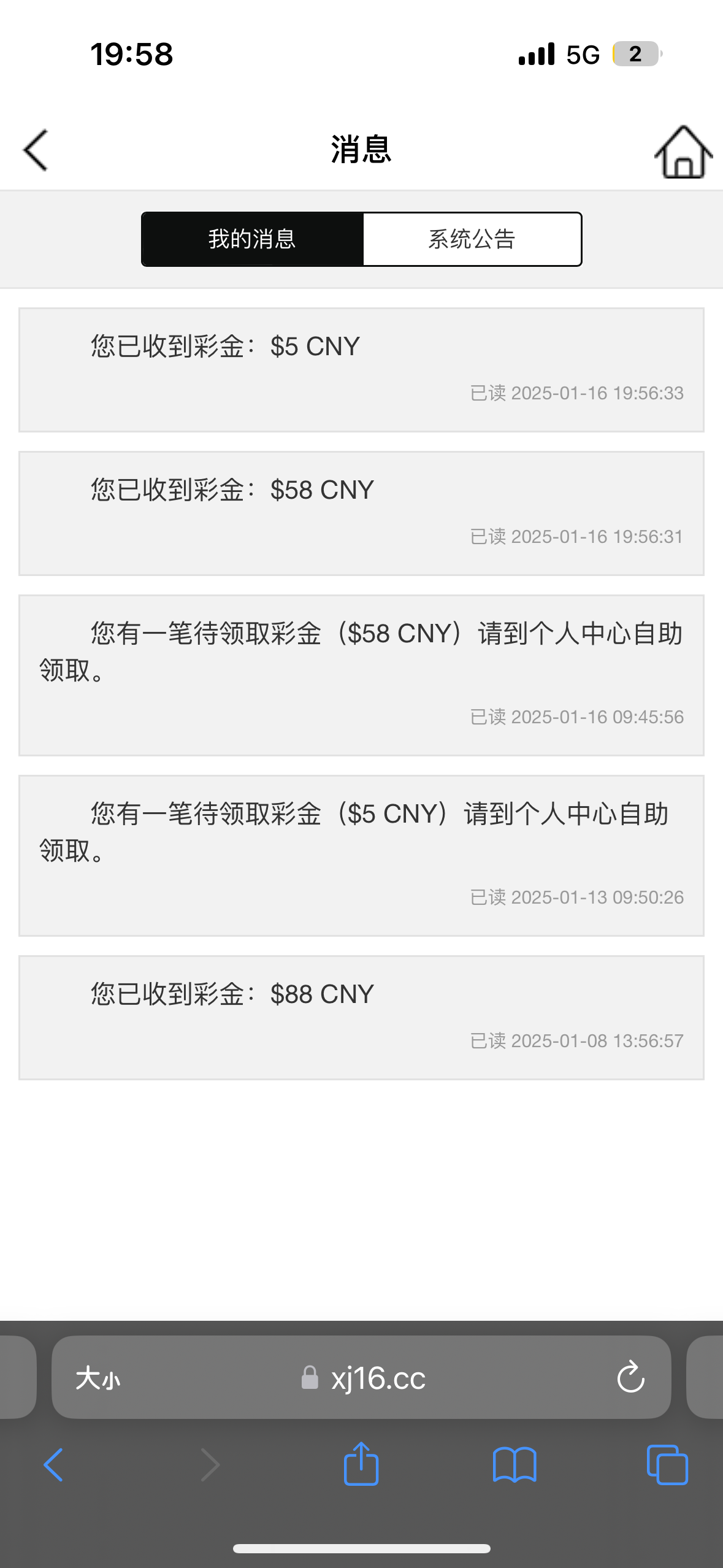Image resolution: width=723 pixels, height=1568 pixels.
Task: Open pending $5 CNY bonus message
Action: 361,855
